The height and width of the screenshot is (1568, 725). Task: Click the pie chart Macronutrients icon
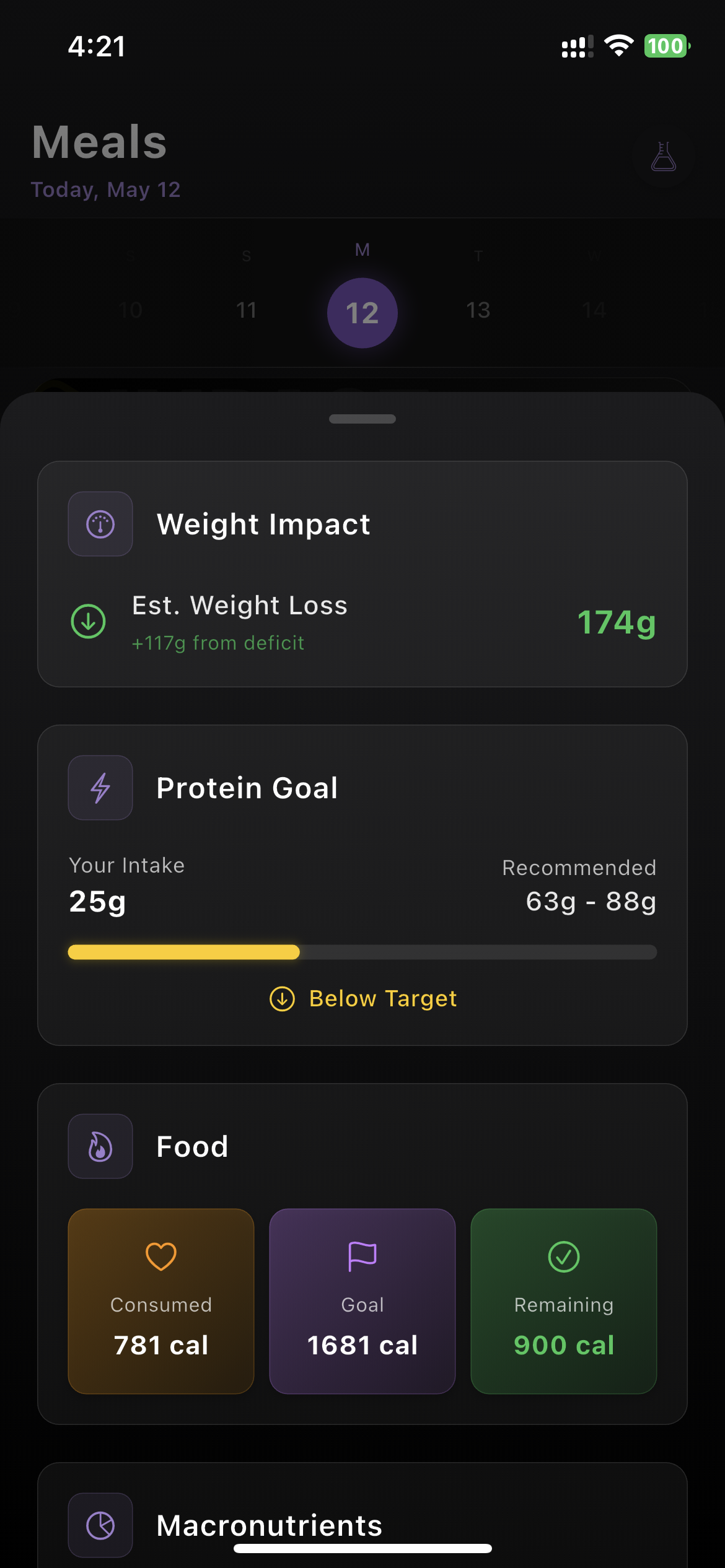pyautogui.click(x=100, y=1525)
